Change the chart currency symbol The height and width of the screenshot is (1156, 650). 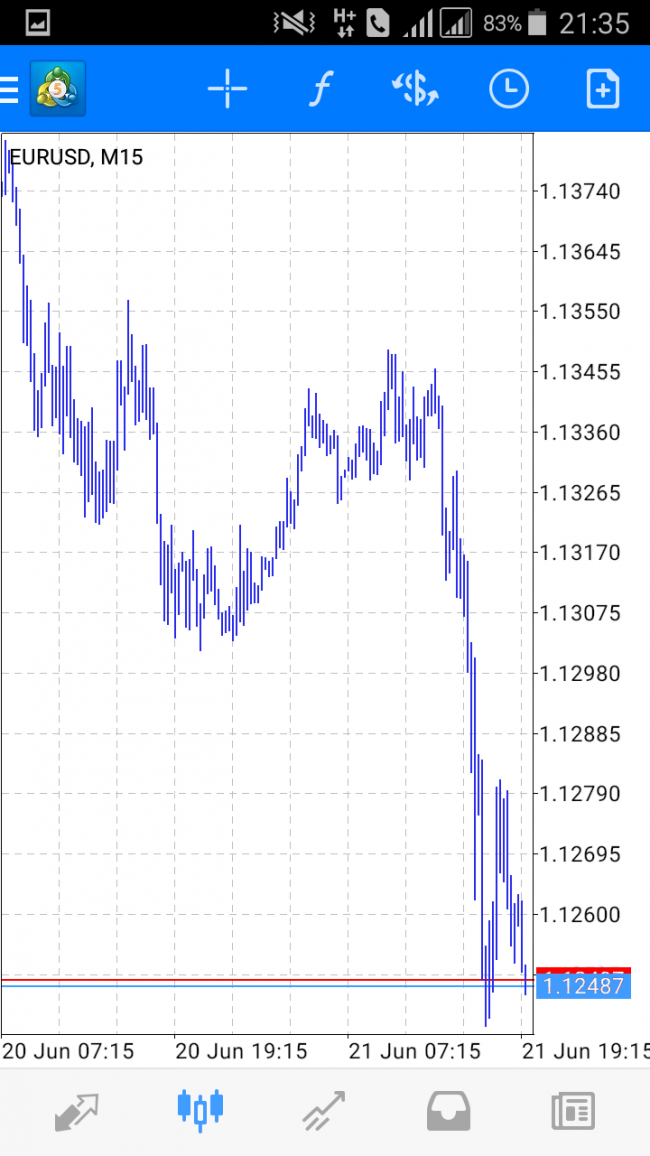tap(414, 90)
